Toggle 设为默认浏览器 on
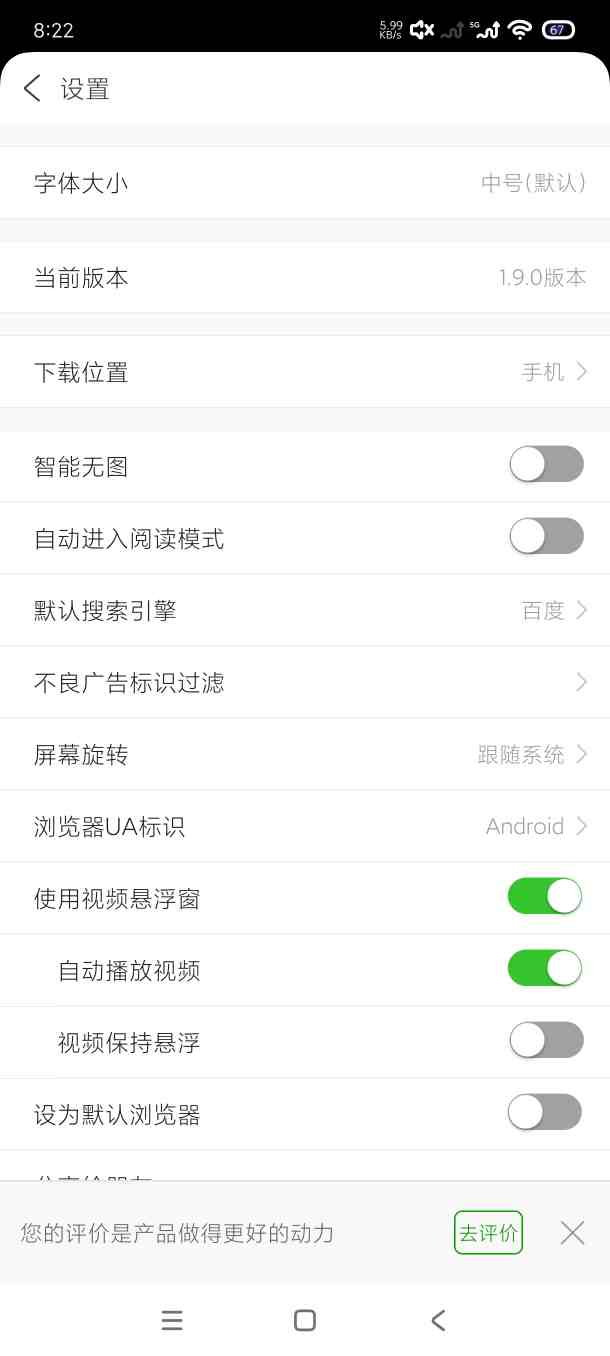The image size is (610, 1356). [x=545, y=1112]
